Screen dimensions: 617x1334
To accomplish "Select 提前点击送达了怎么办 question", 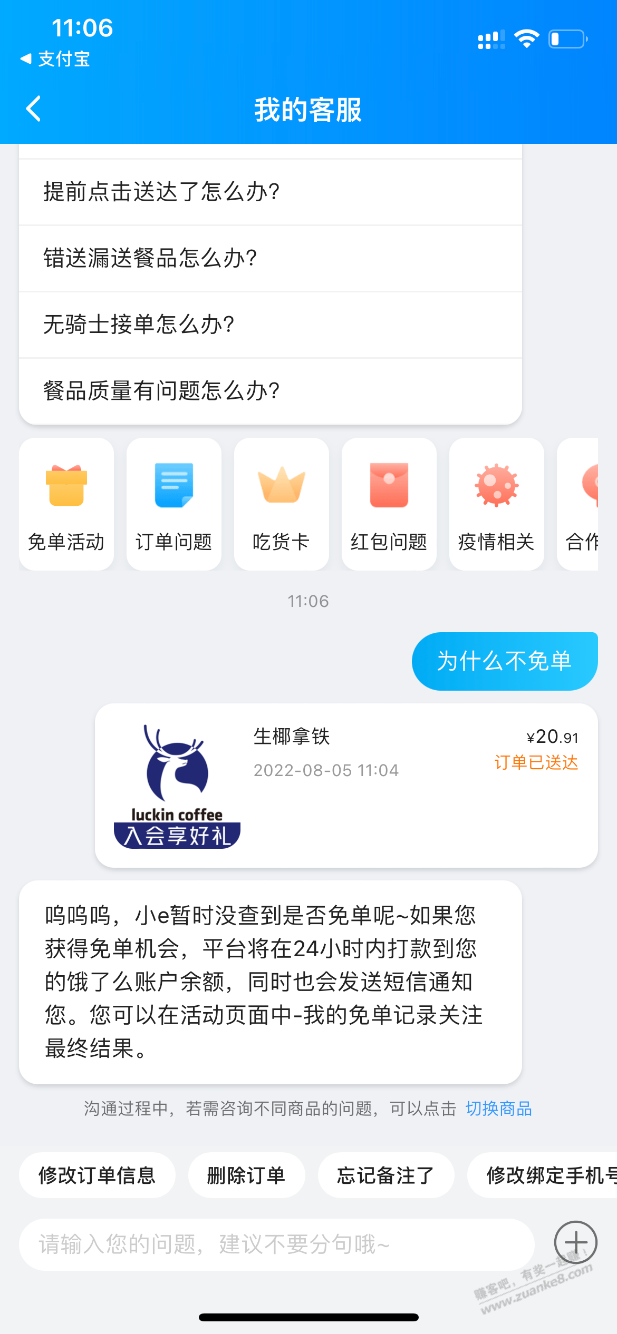I will pyautogui.click(x=270, y=192).
